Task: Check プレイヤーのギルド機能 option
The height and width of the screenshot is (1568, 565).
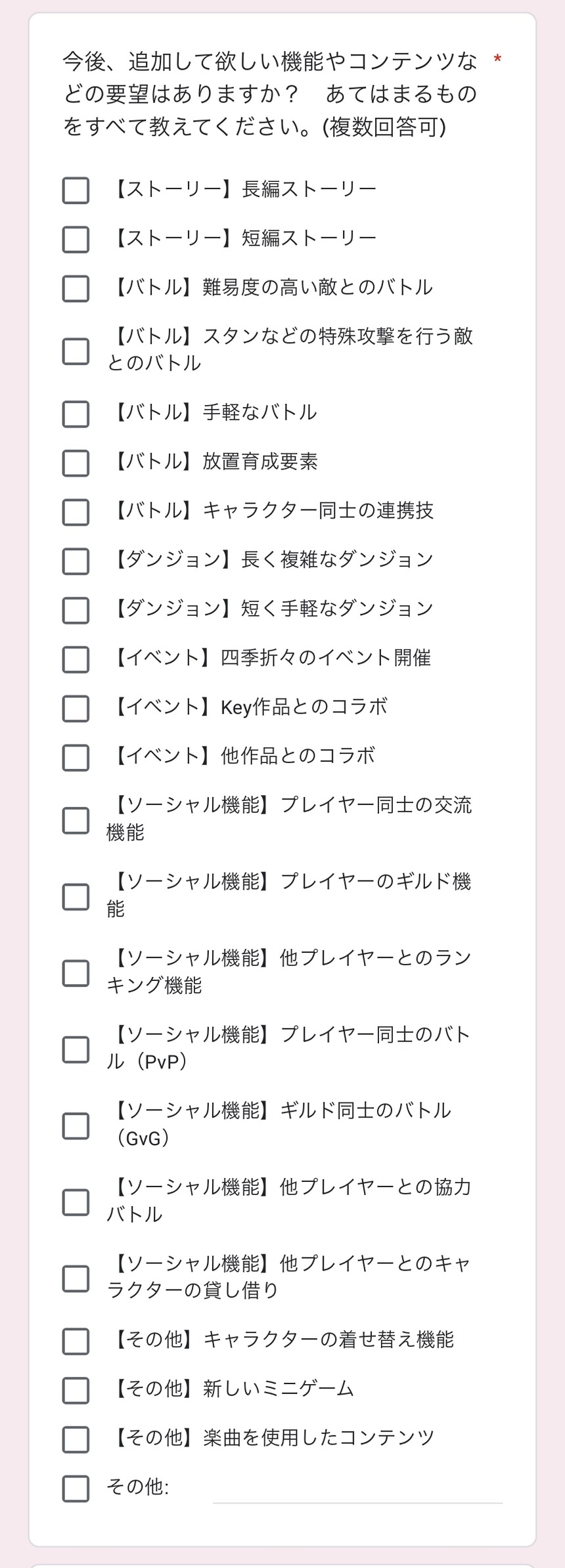Action: pyautogui.click(x=75, y=896)
